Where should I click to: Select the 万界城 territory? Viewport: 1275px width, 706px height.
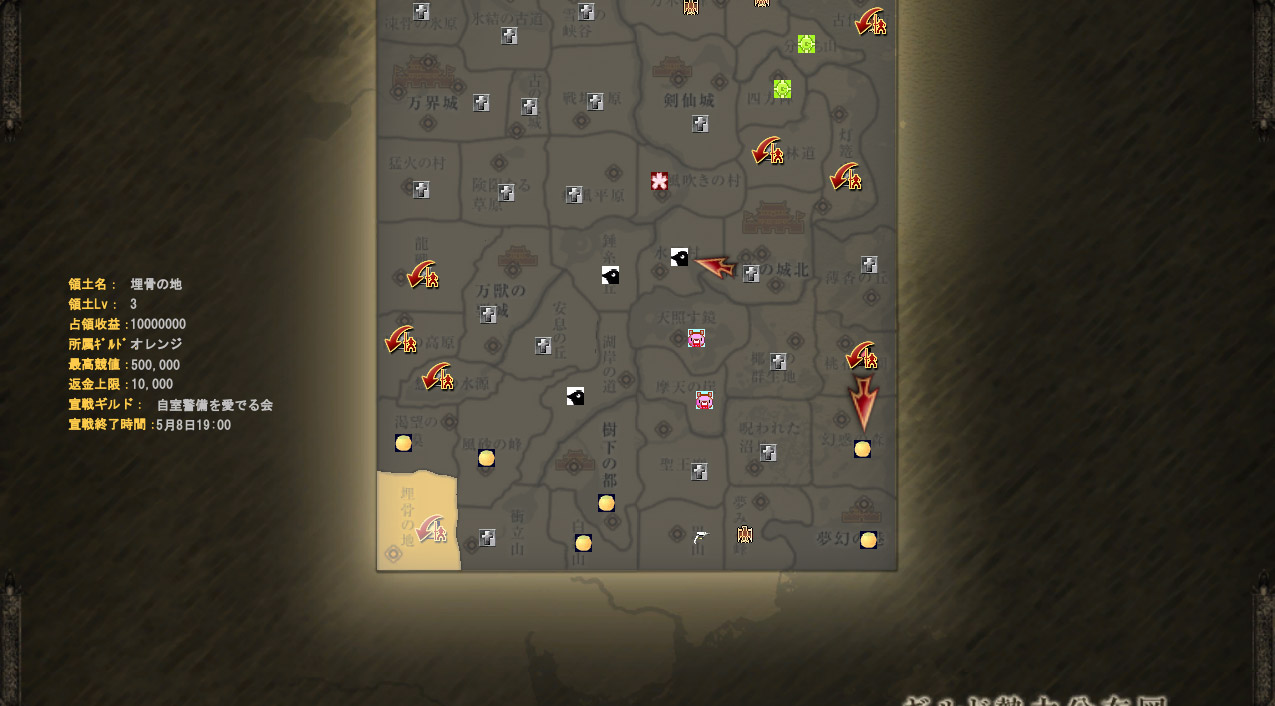[x=432, y=101]
